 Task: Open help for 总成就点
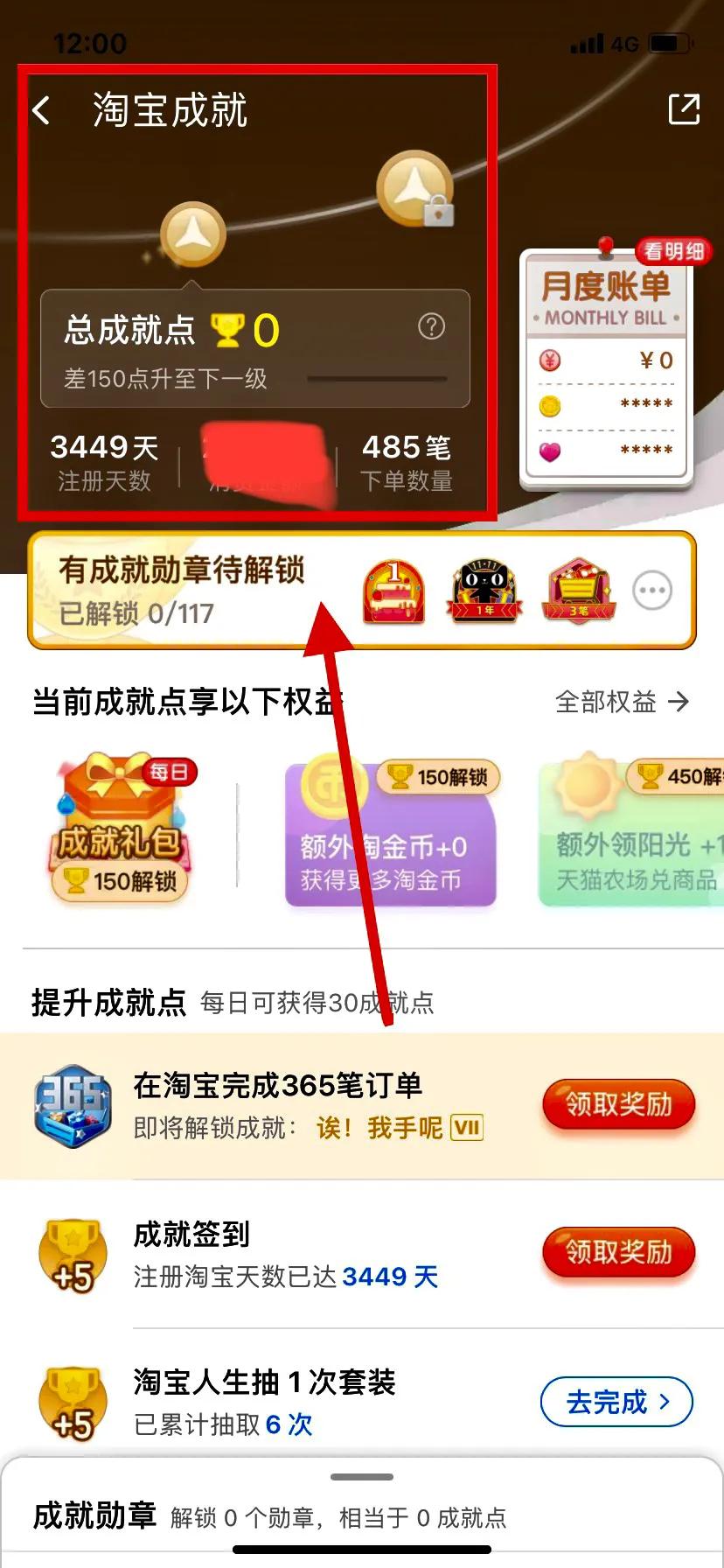pos(431,327)
